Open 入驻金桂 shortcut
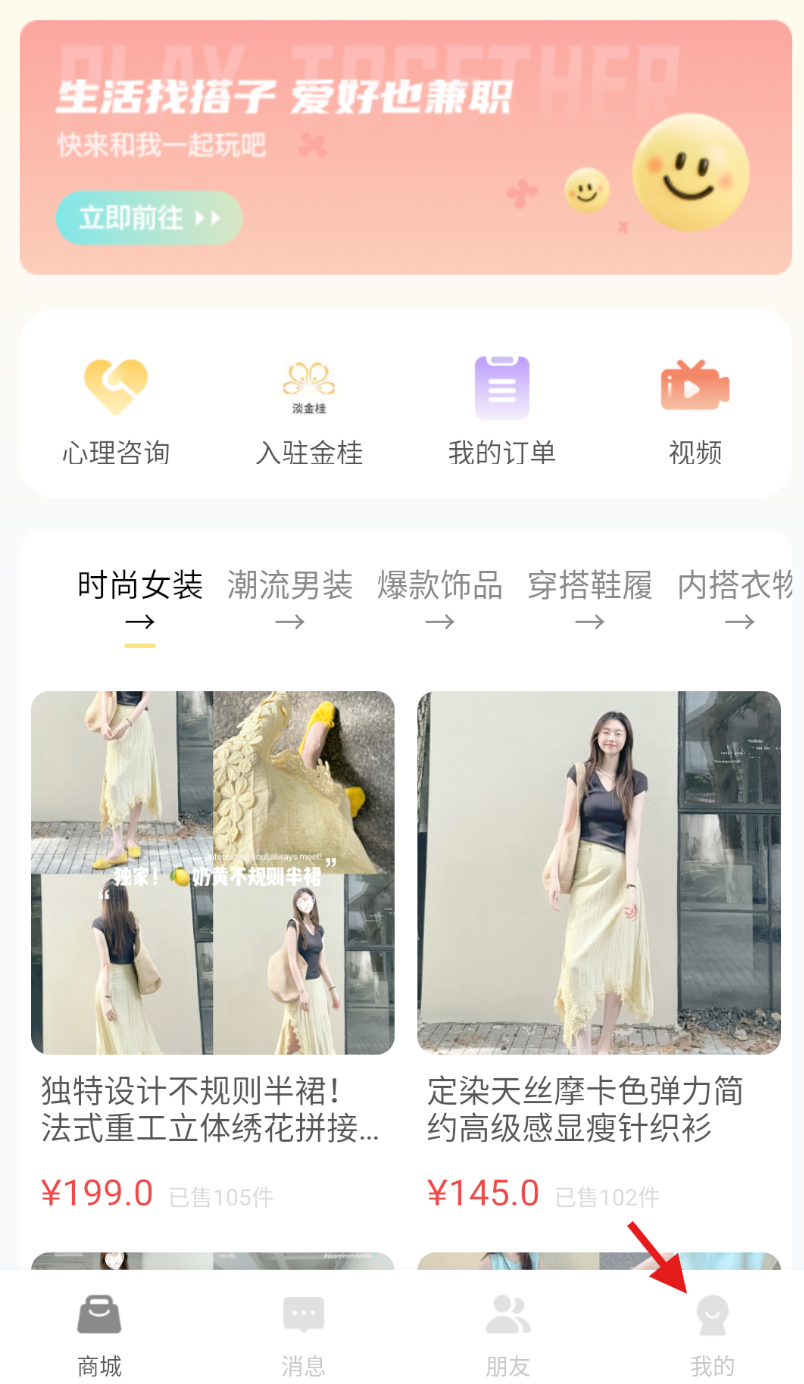804x1384 pixels. pyautogui.click(x=309, y=410)
